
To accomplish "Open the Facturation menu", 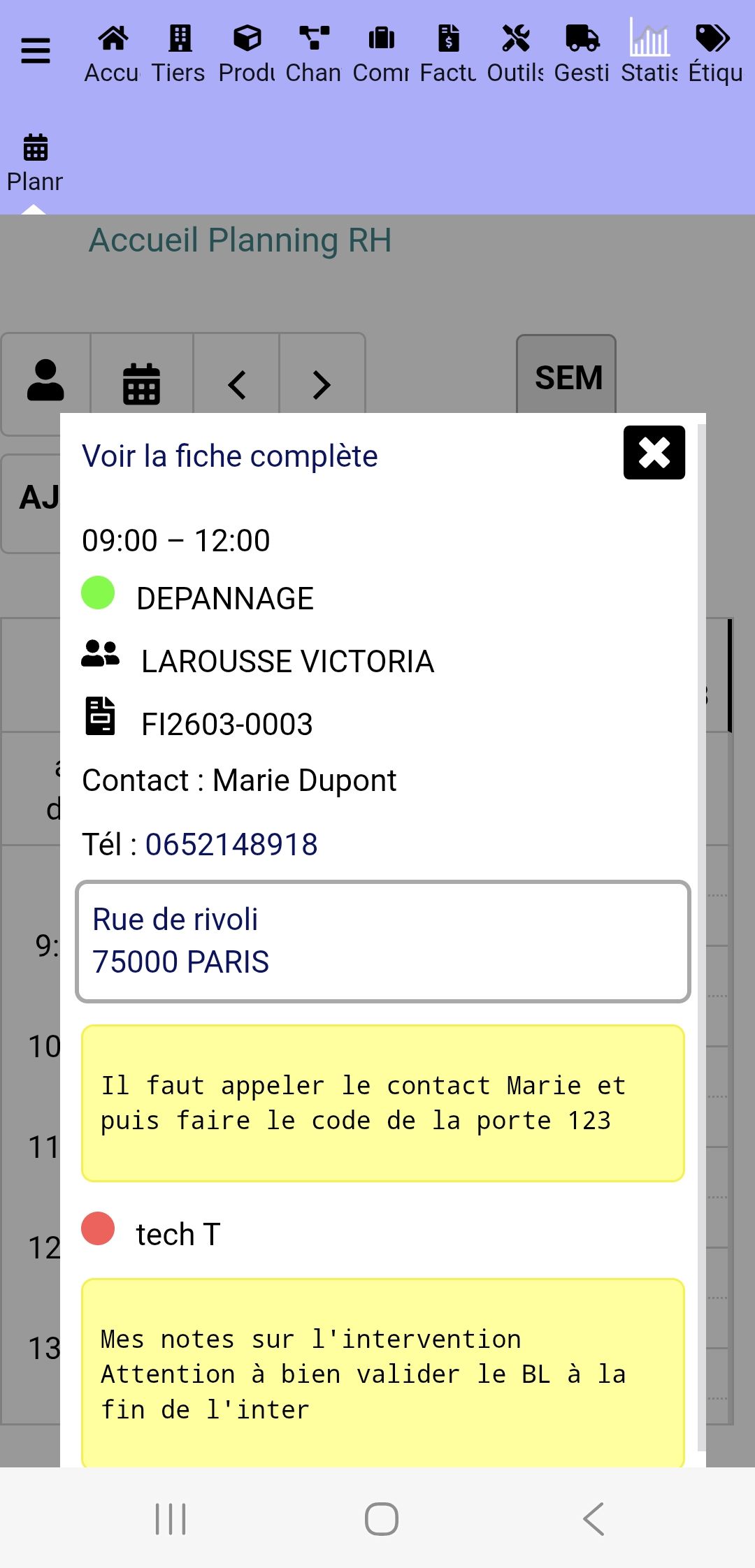I will click(x=448, y=53).
